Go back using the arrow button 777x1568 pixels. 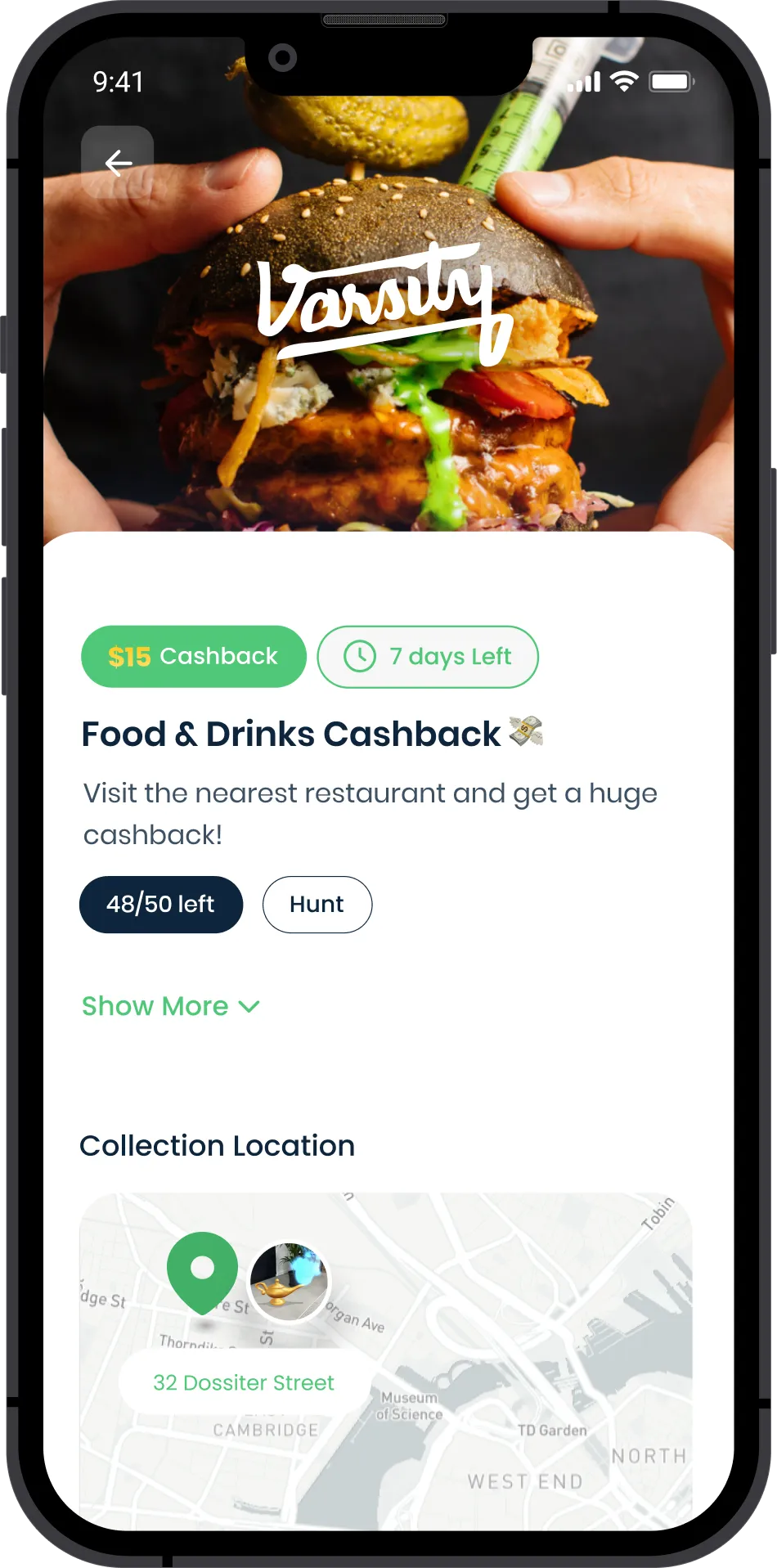click(118, 163)
